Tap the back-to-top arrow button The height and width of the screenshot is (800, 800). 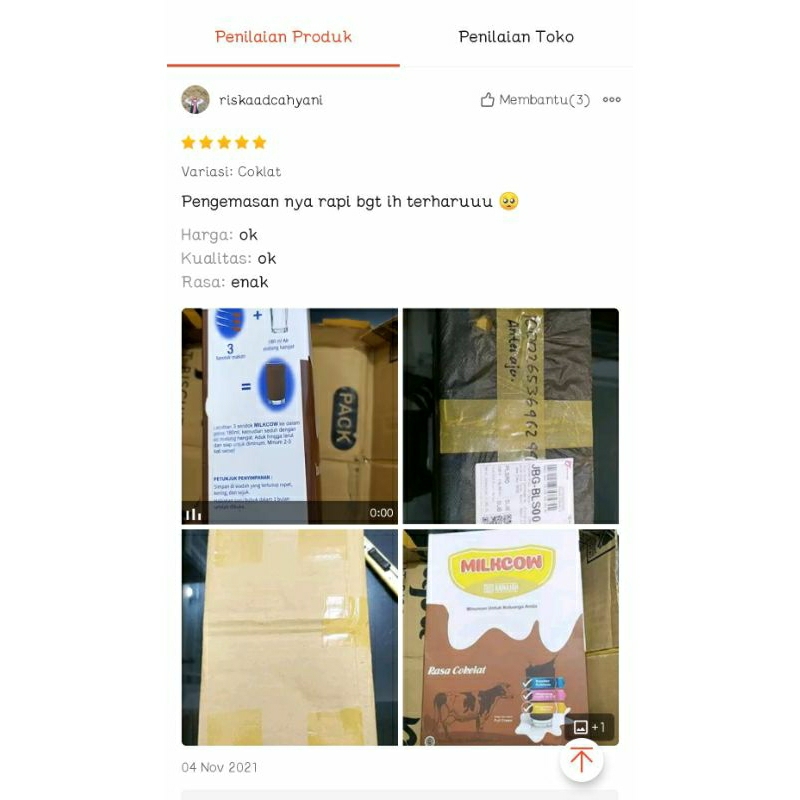581,760
